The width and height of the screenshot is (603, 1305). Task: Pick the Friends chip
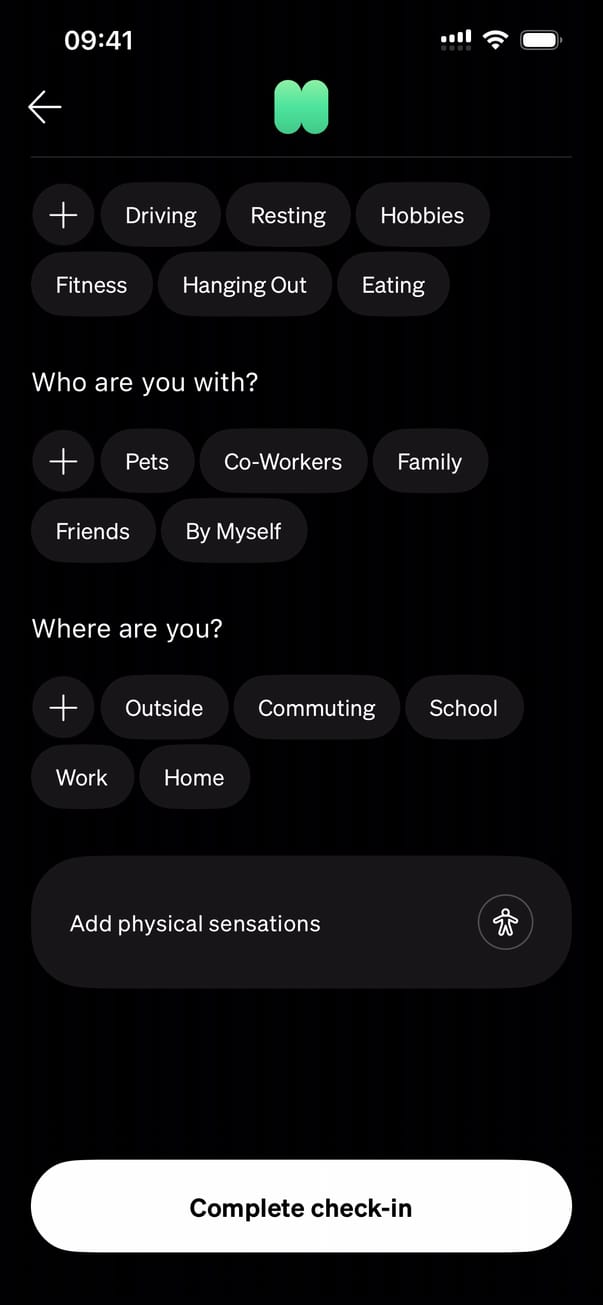(x=93, y=531)
